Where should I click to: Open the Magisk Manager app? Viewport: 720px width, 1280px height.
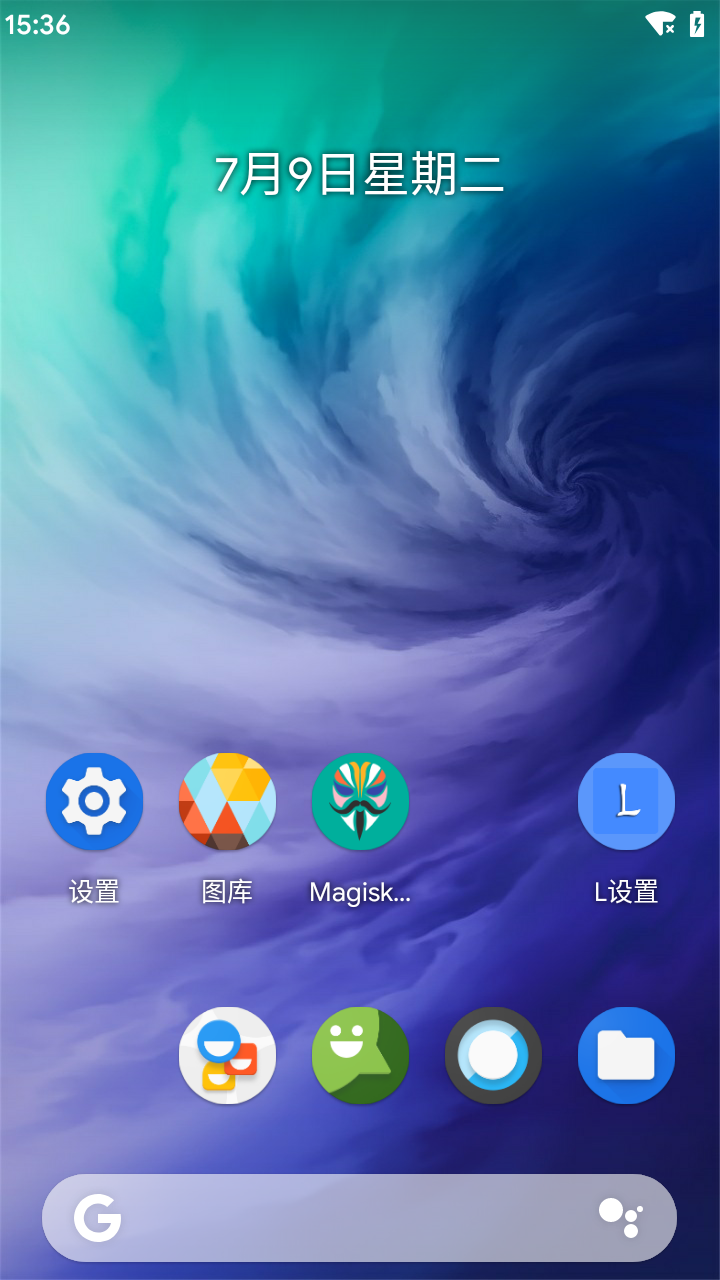pos(360,802)
